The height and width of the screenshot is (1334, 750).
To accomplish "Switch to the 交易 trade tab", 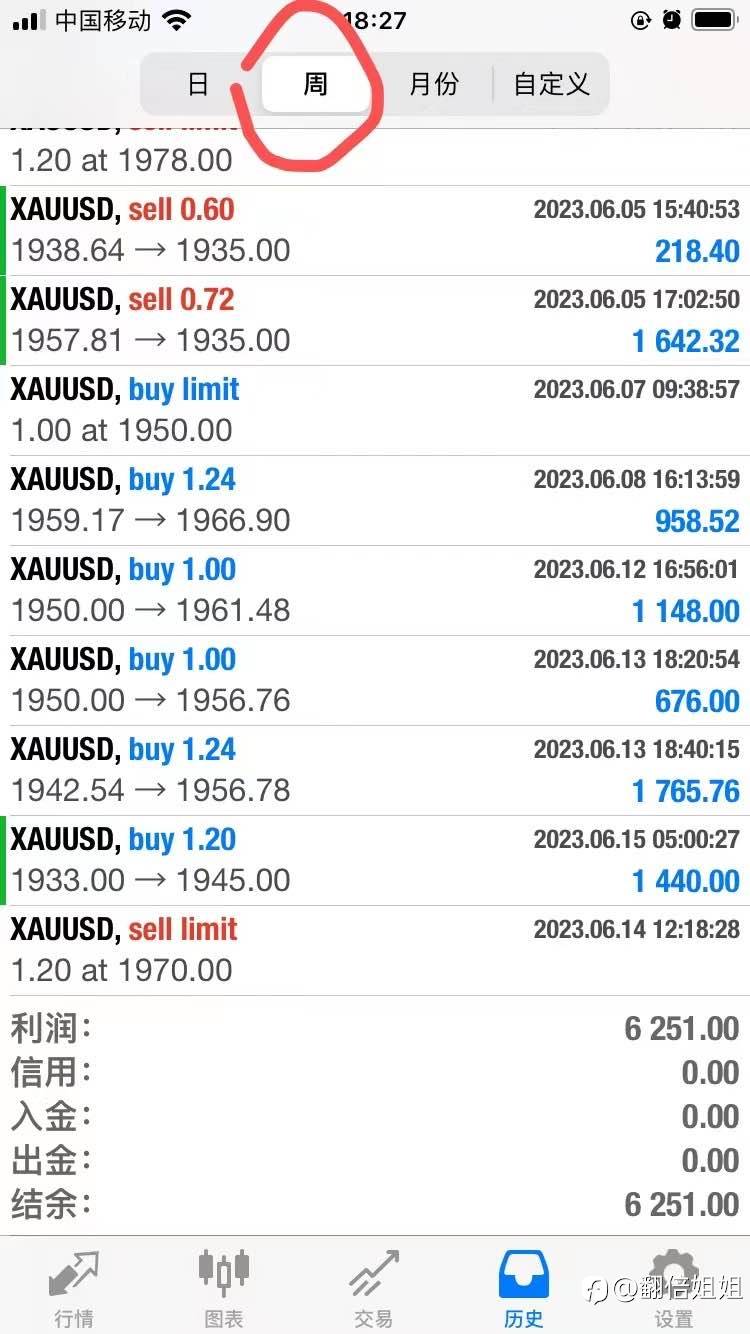I will click(x=374, y=1288).
